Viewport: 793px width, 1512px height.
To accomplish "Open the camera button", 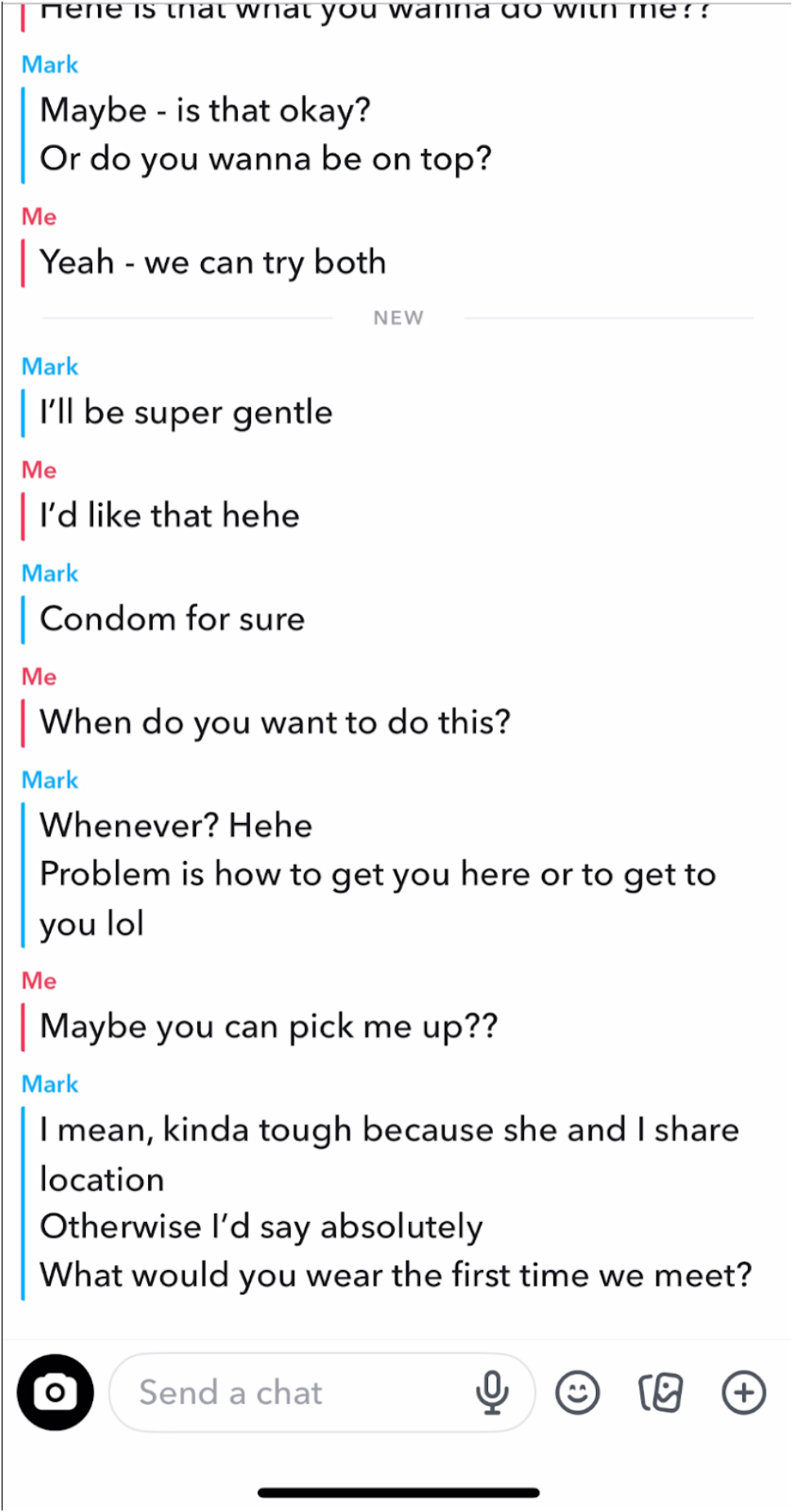I will pos(55,1392).
